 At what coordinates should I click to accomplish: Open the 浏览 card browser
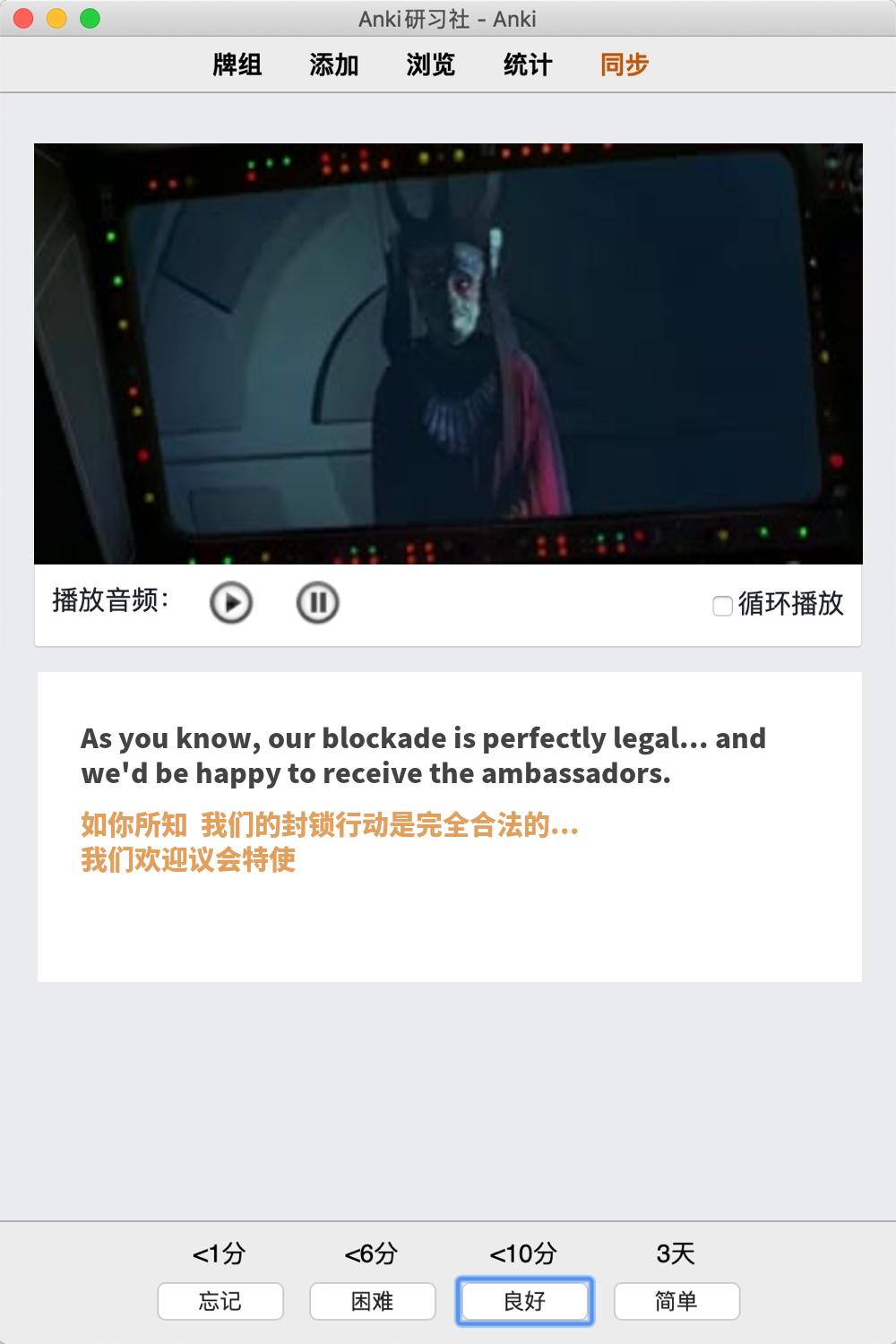[431, 65]
